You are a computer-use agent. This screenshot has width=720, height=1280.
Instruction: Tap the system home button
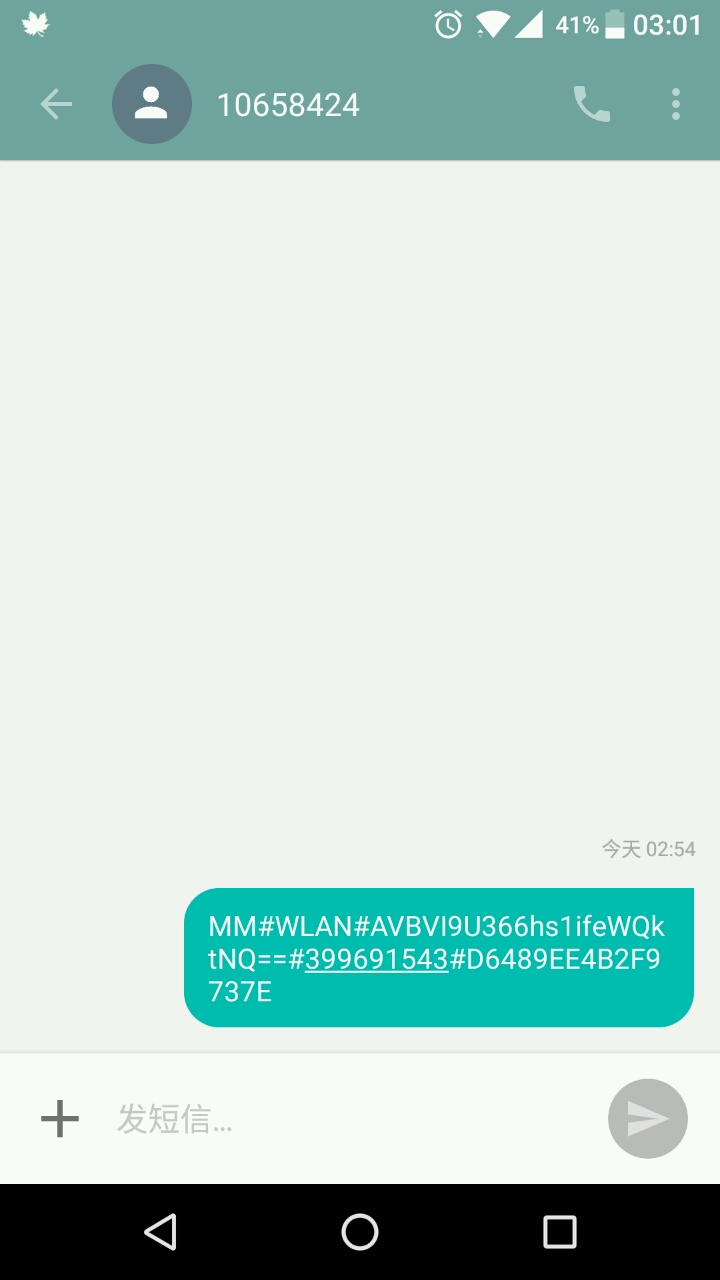pos(360,1232)
